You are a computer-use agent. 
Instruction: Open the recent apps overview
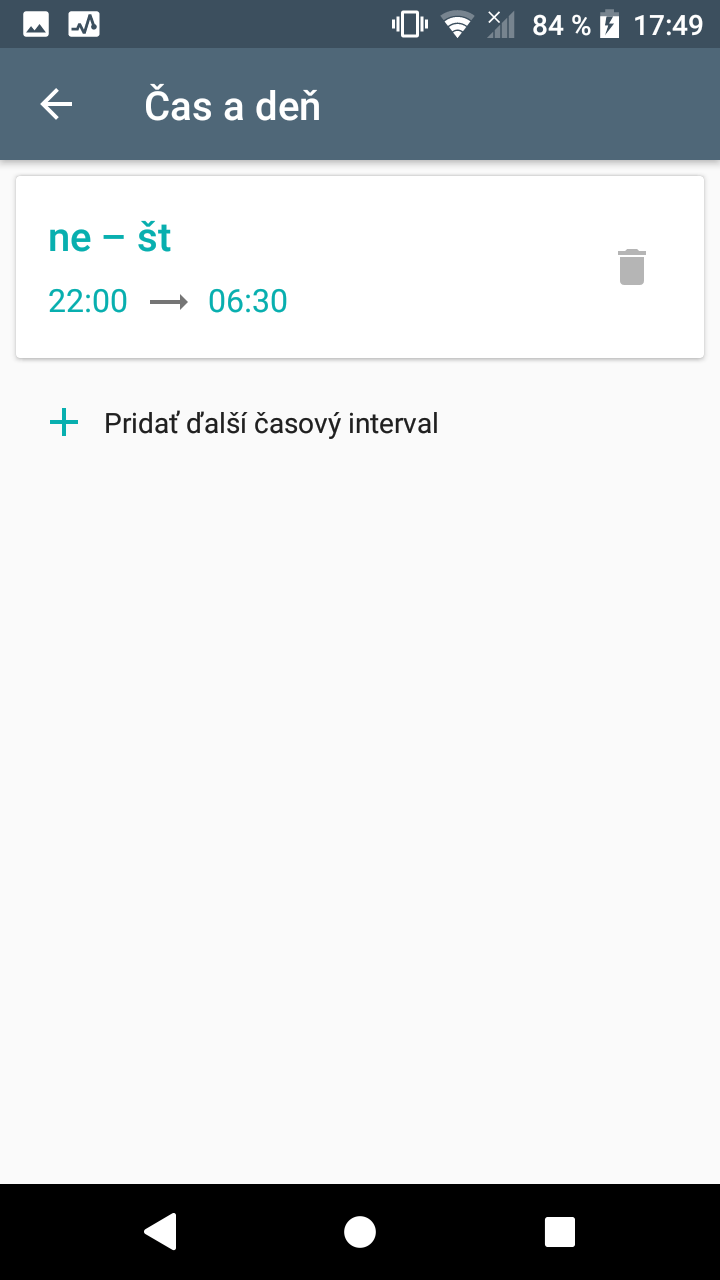[560, 1232]
